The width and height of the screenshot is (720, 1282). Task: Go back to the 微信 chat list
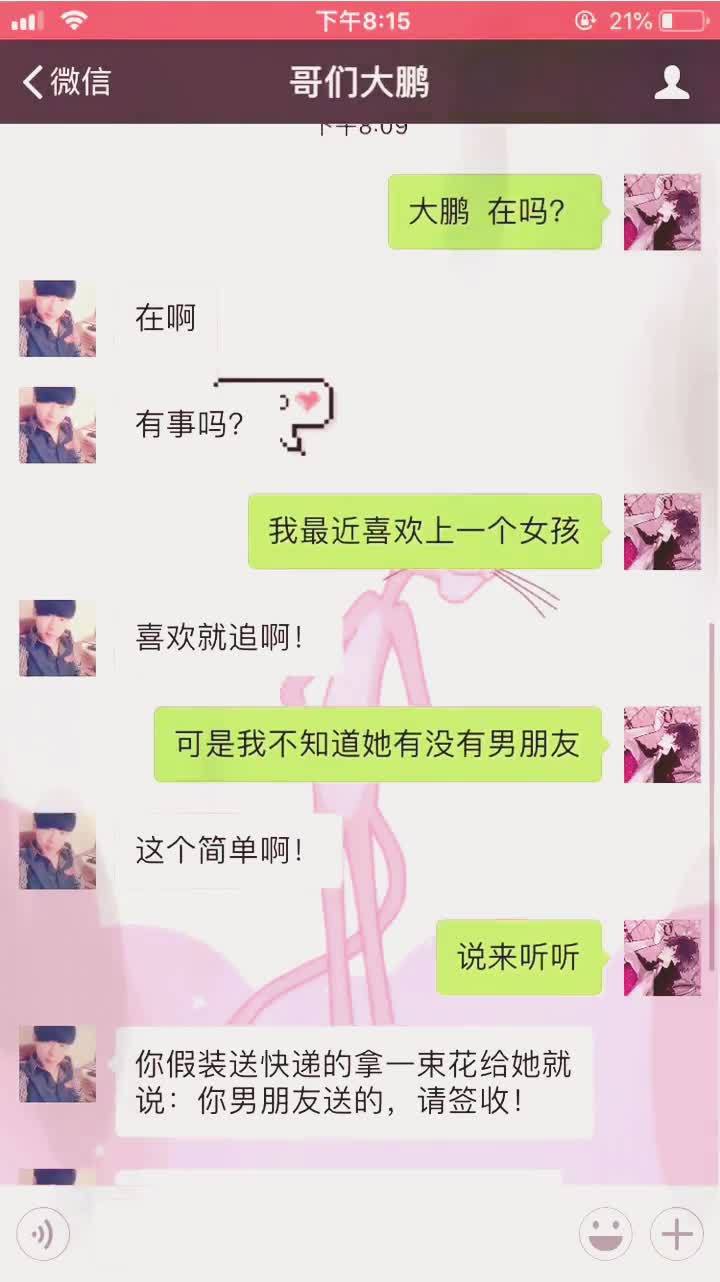(66, 82)
